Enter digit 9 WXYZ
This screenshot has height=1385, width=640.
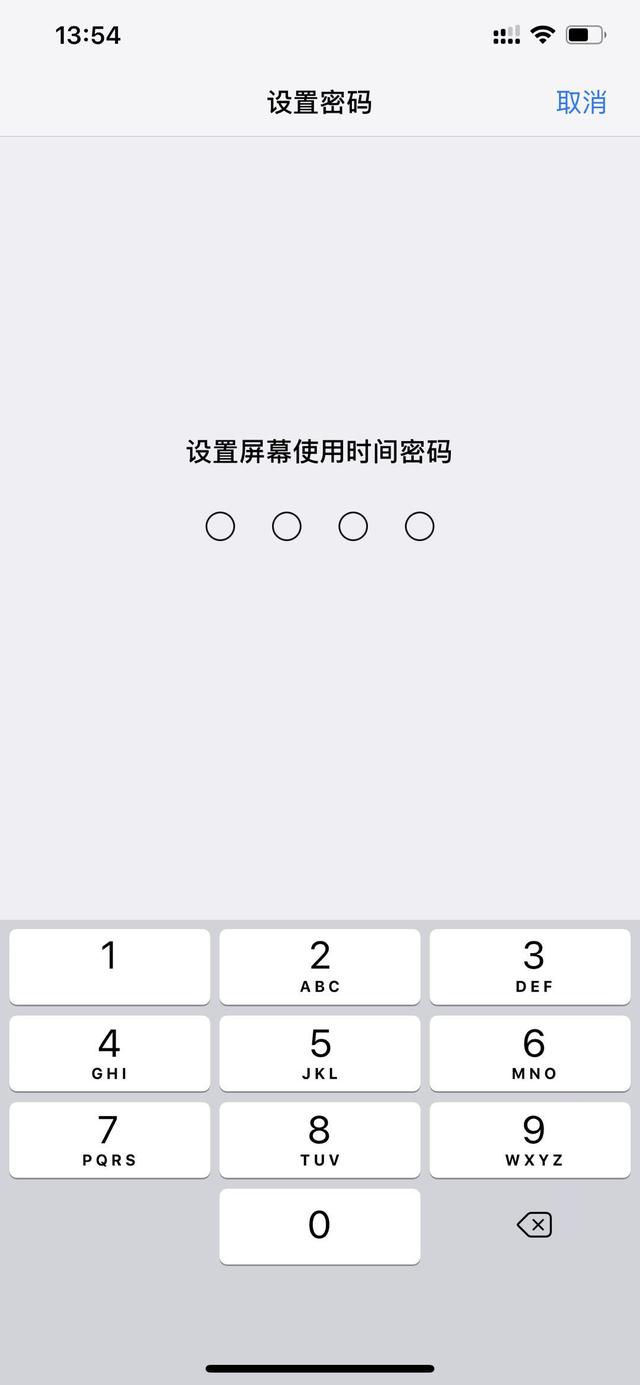point(530,1140)
